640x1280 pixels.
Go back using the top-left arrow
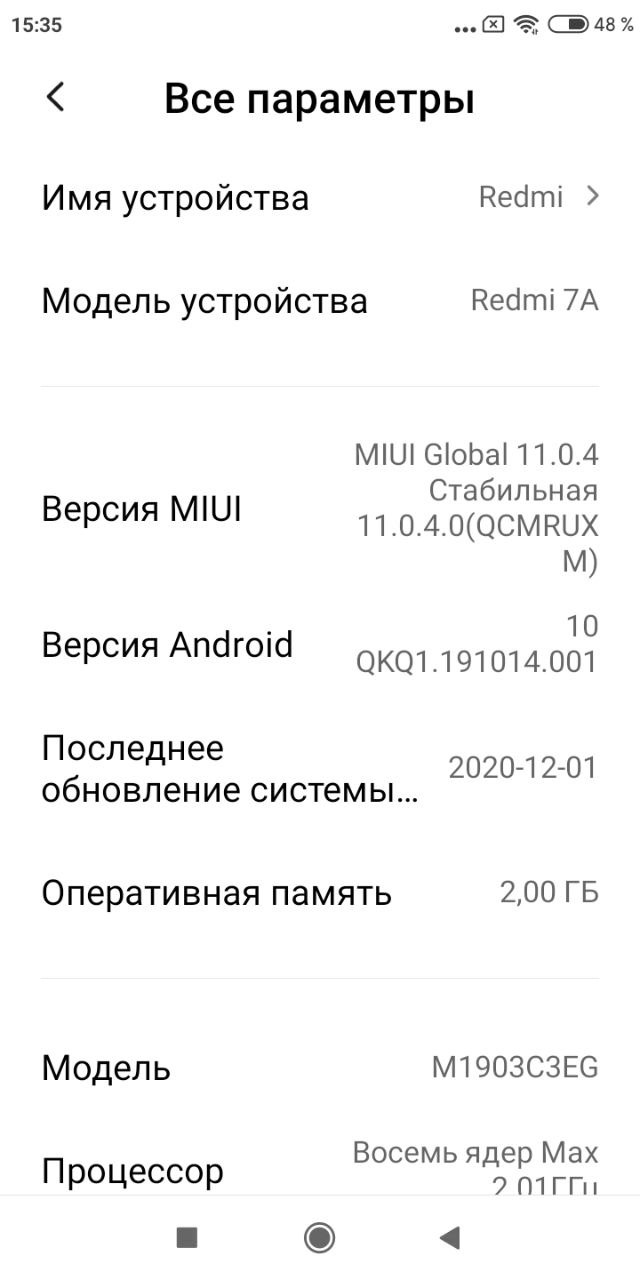tap(56, 98)
